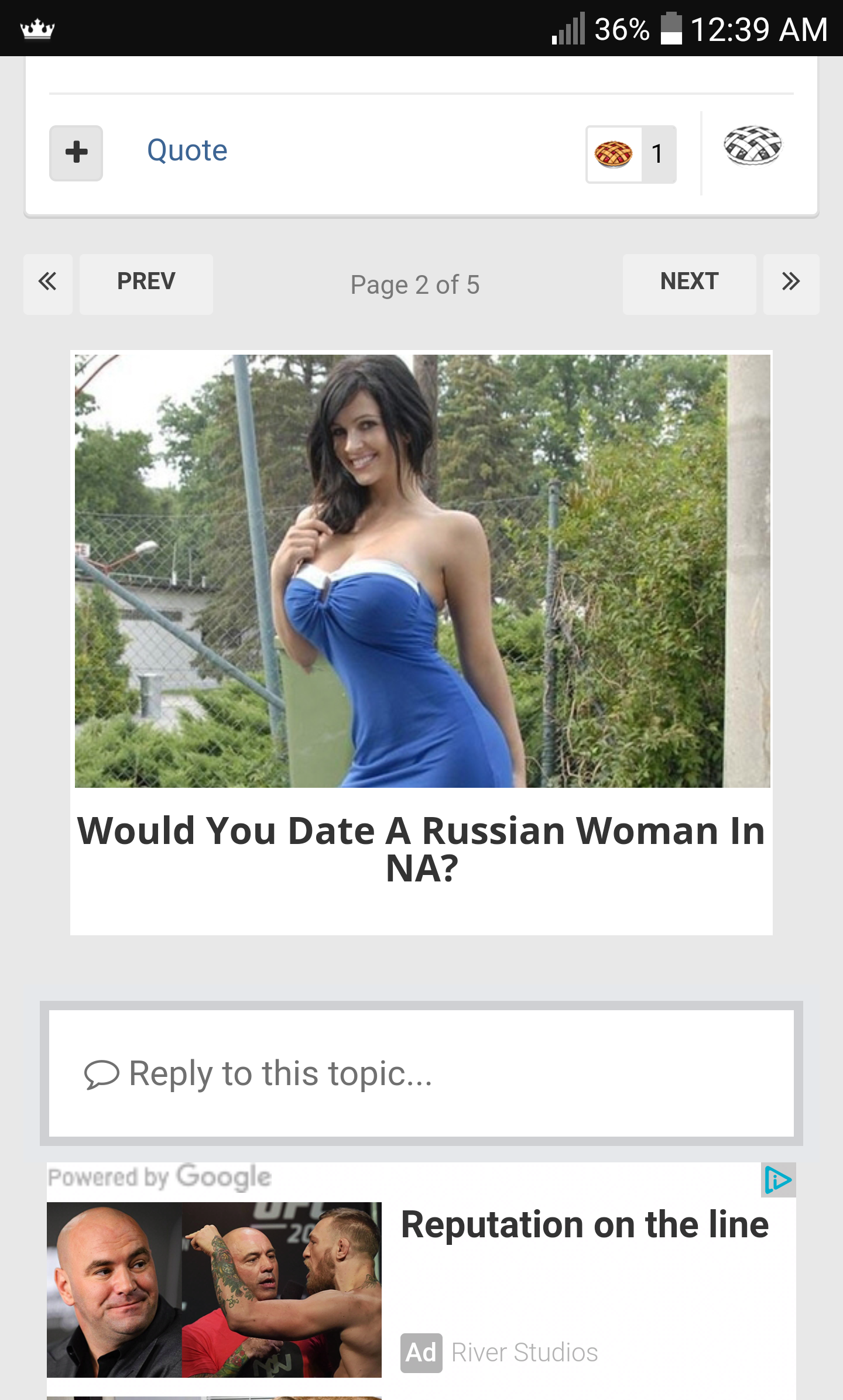
Task: Jump to the first page
Action: click(x=48, y=284)
